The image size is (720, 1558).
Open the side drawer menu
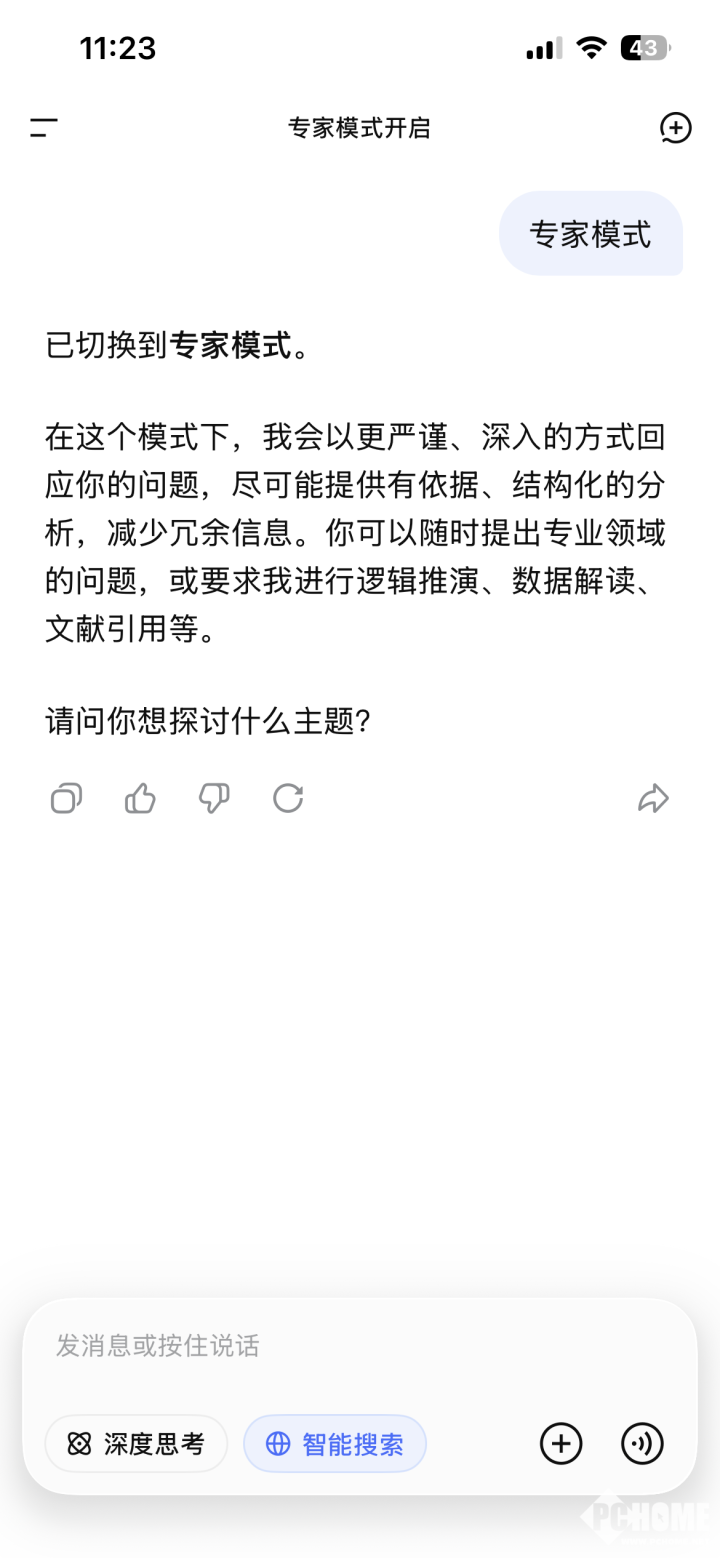[x=44, y=128]
